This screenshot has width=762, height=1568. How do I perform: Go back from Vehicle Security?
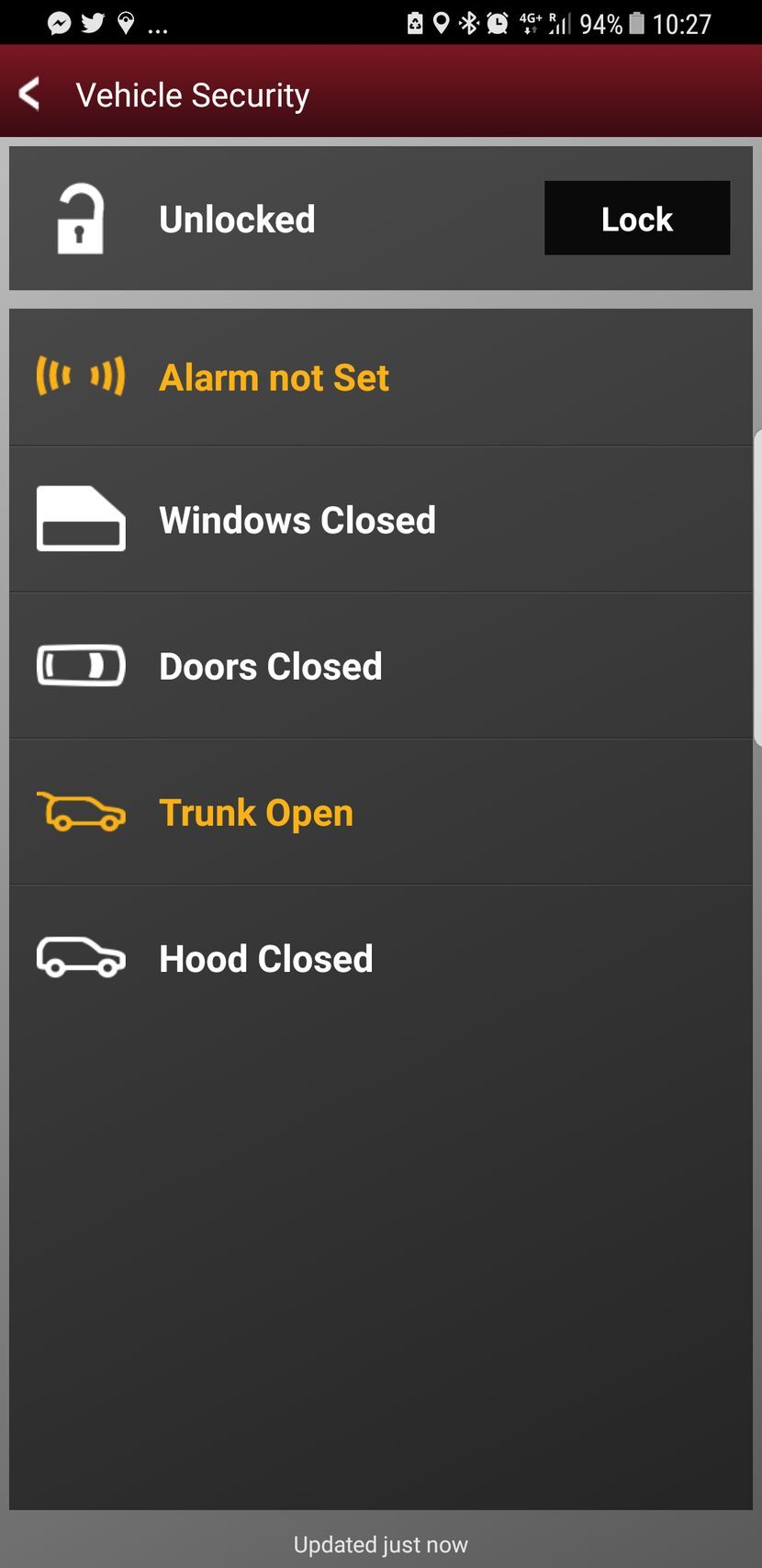(x=30, y=94)
